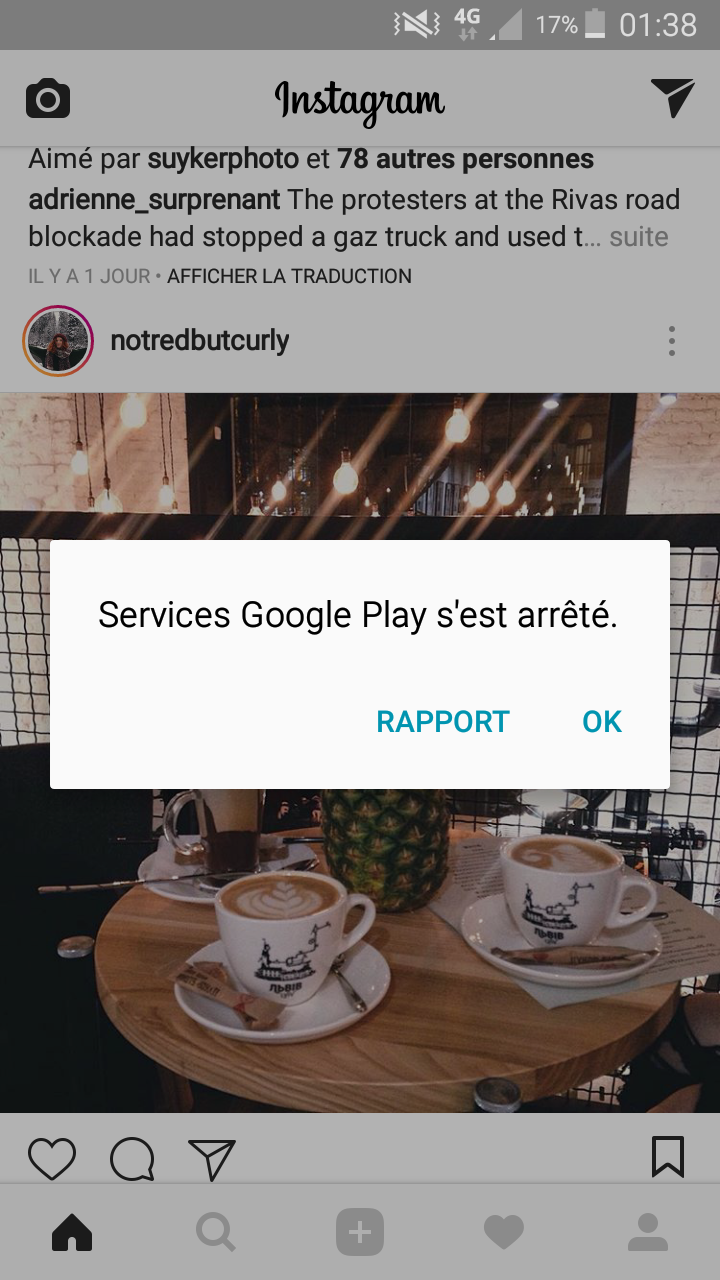The width and height of the screenshot is (720, 1280).
Task: Open the notredbutcurly username link
Action: click(199, 341)
